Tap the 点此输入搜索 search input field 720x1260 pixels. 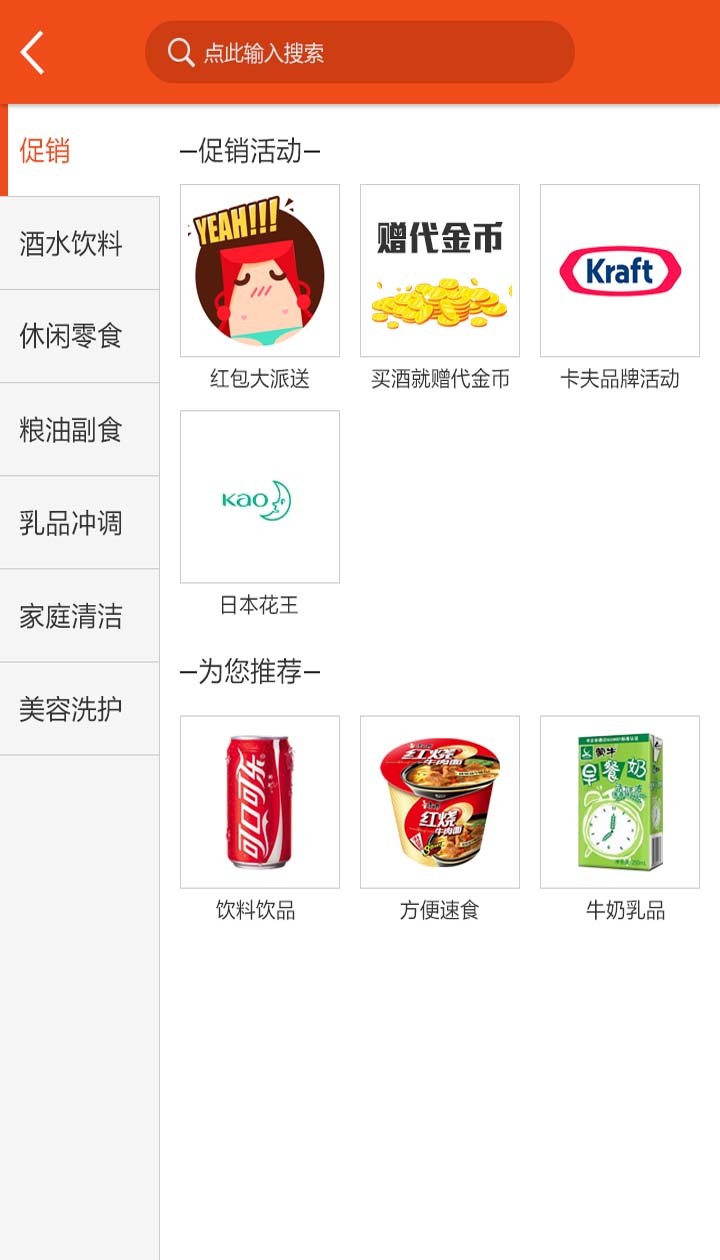pyautogui.click(x=360, y=52)
